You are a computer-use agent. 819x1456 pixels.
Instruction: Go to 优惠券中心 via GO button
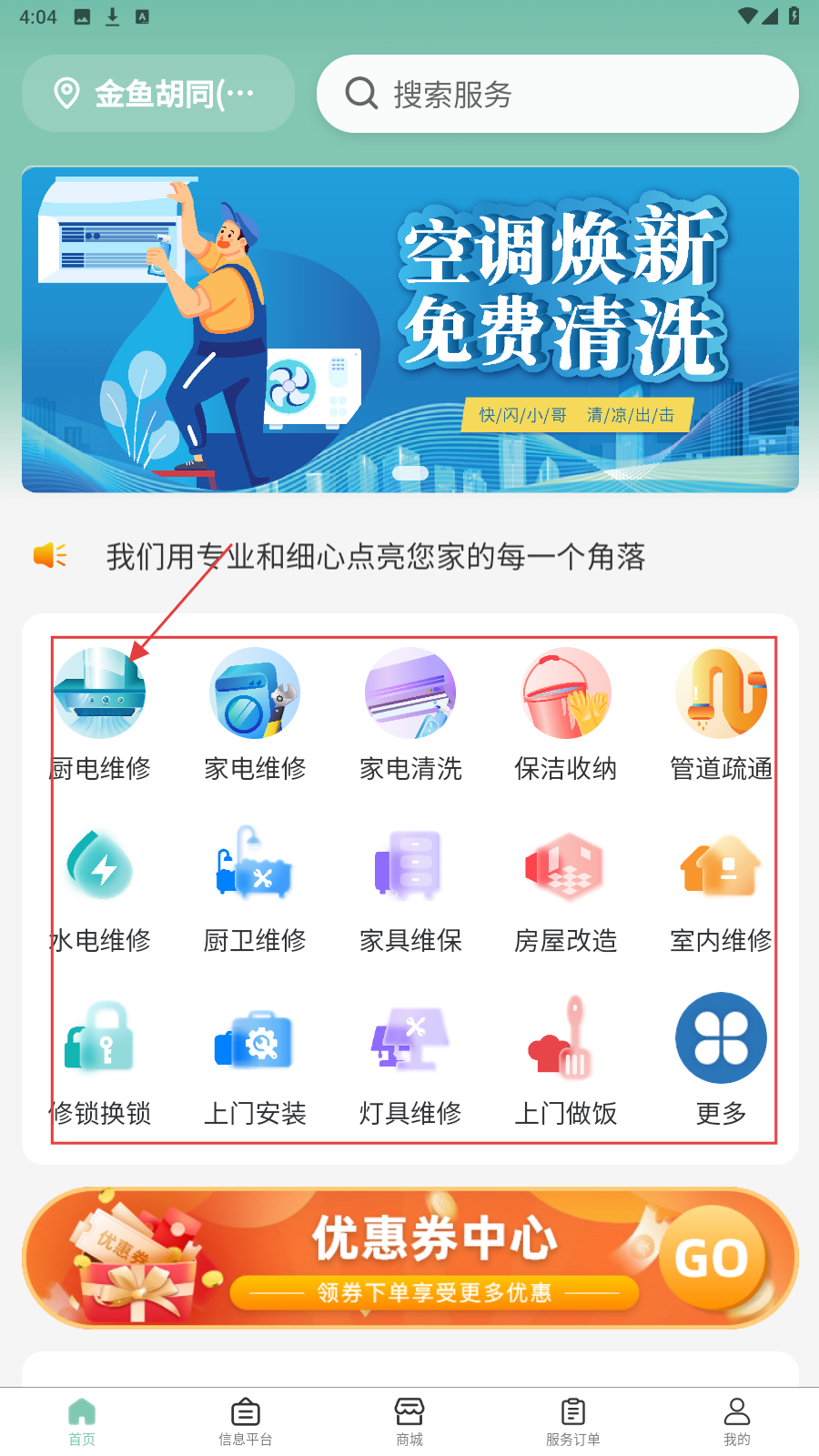(x=711, y=1259)
